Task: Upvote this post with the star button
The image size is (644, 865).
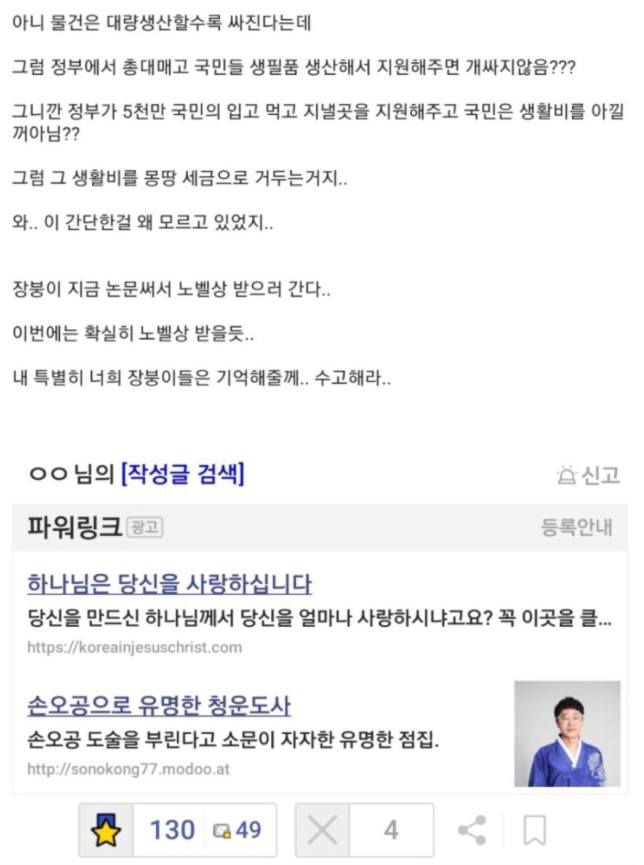Action: (107, 830)
